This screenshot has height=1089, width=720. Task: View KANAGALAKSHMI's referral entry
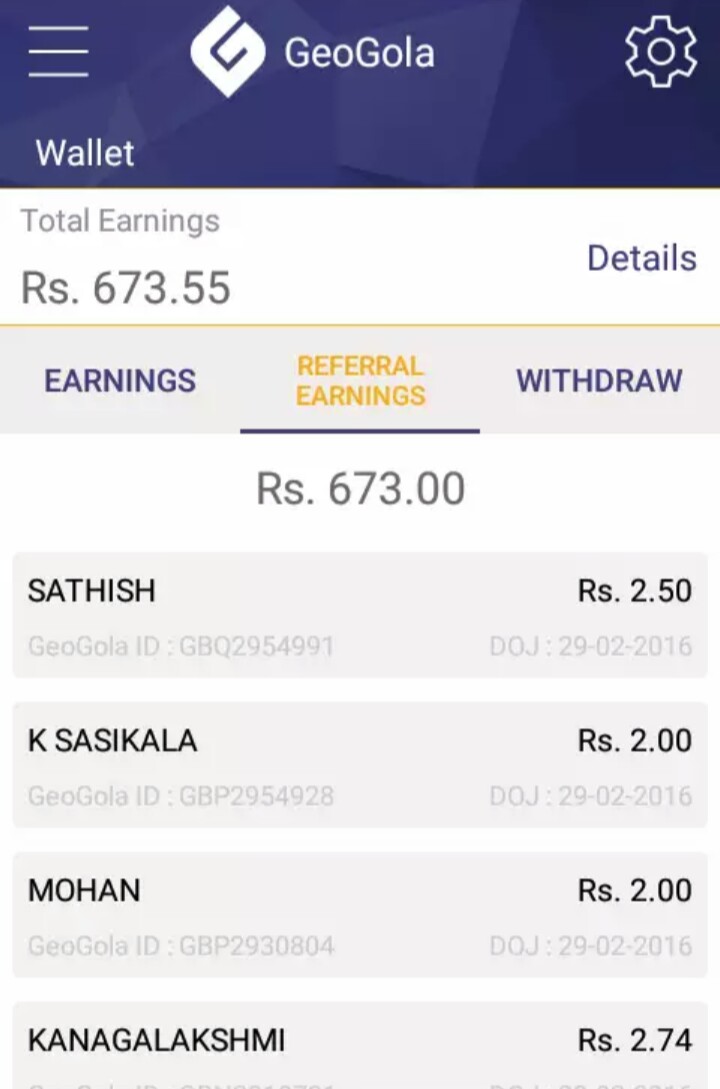point(360,1045)
